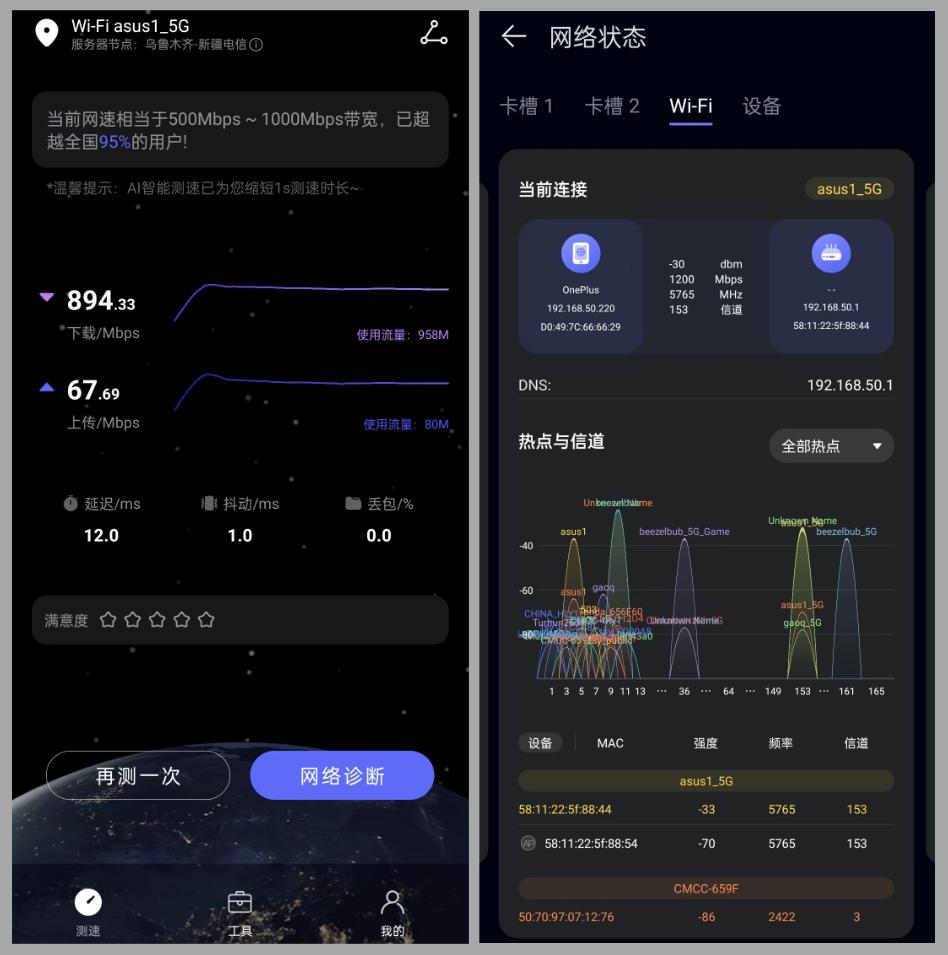Image resolution: width=948 pixels, height=955 pixels.
Task: Select the 测速 speedometer icon in bottom bar
Action: (x=88, y=903)
